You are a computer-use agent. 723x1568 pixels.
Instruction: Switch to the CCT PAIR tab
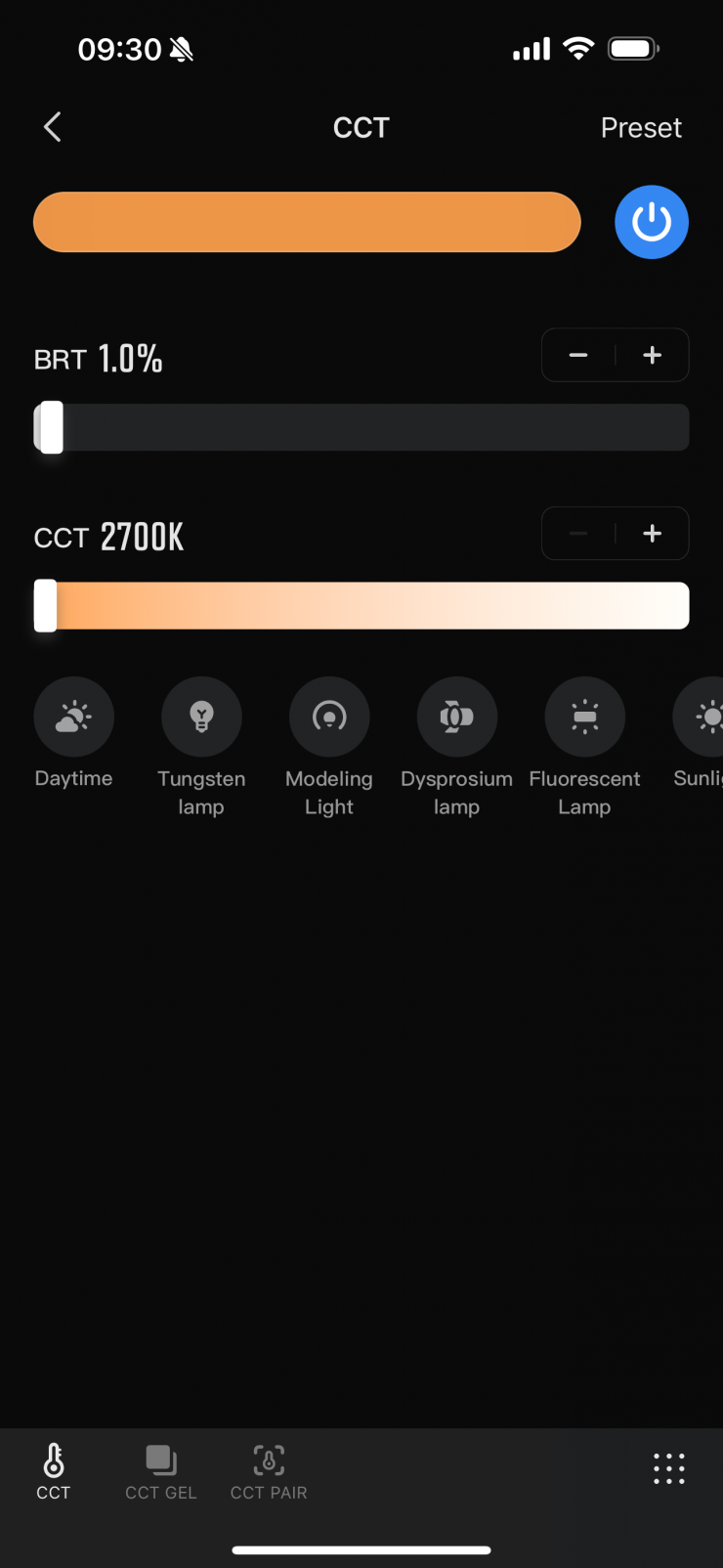269,1472
